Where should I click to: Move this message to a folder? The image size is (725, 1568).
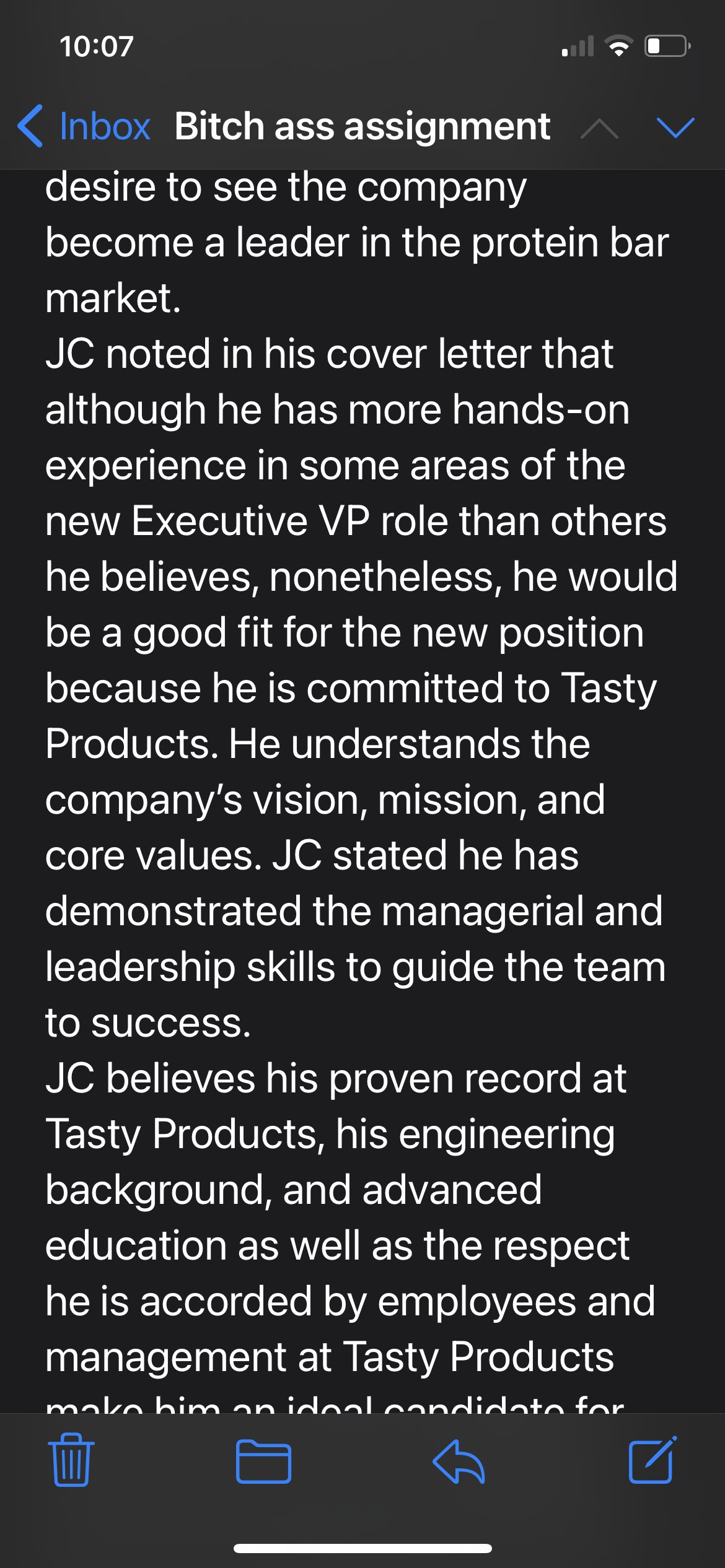263,1461
